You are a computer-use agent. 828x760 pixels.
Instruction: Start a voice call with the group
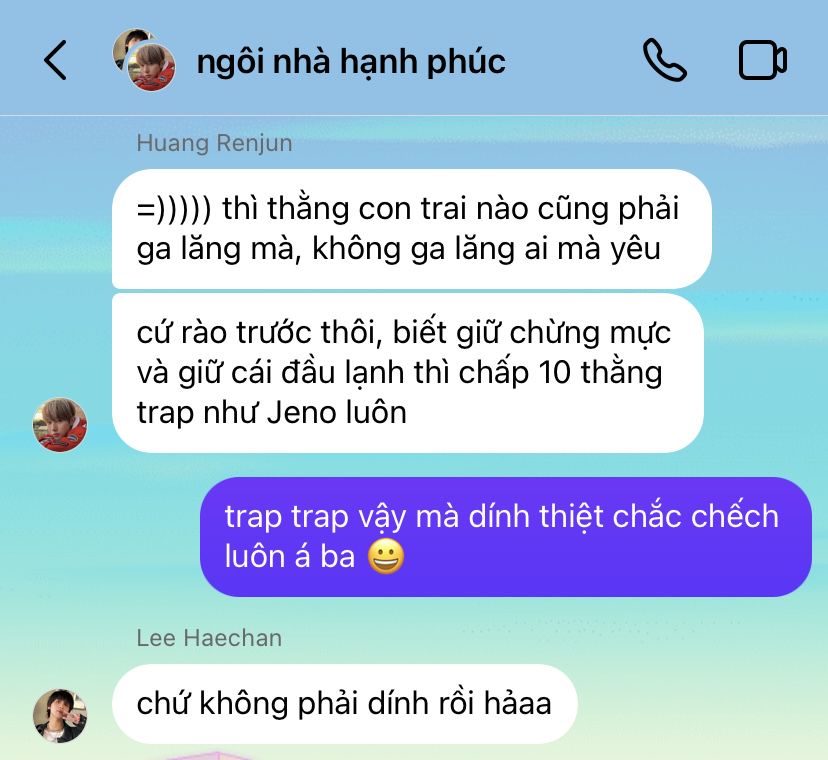click(x=665, y=60)
